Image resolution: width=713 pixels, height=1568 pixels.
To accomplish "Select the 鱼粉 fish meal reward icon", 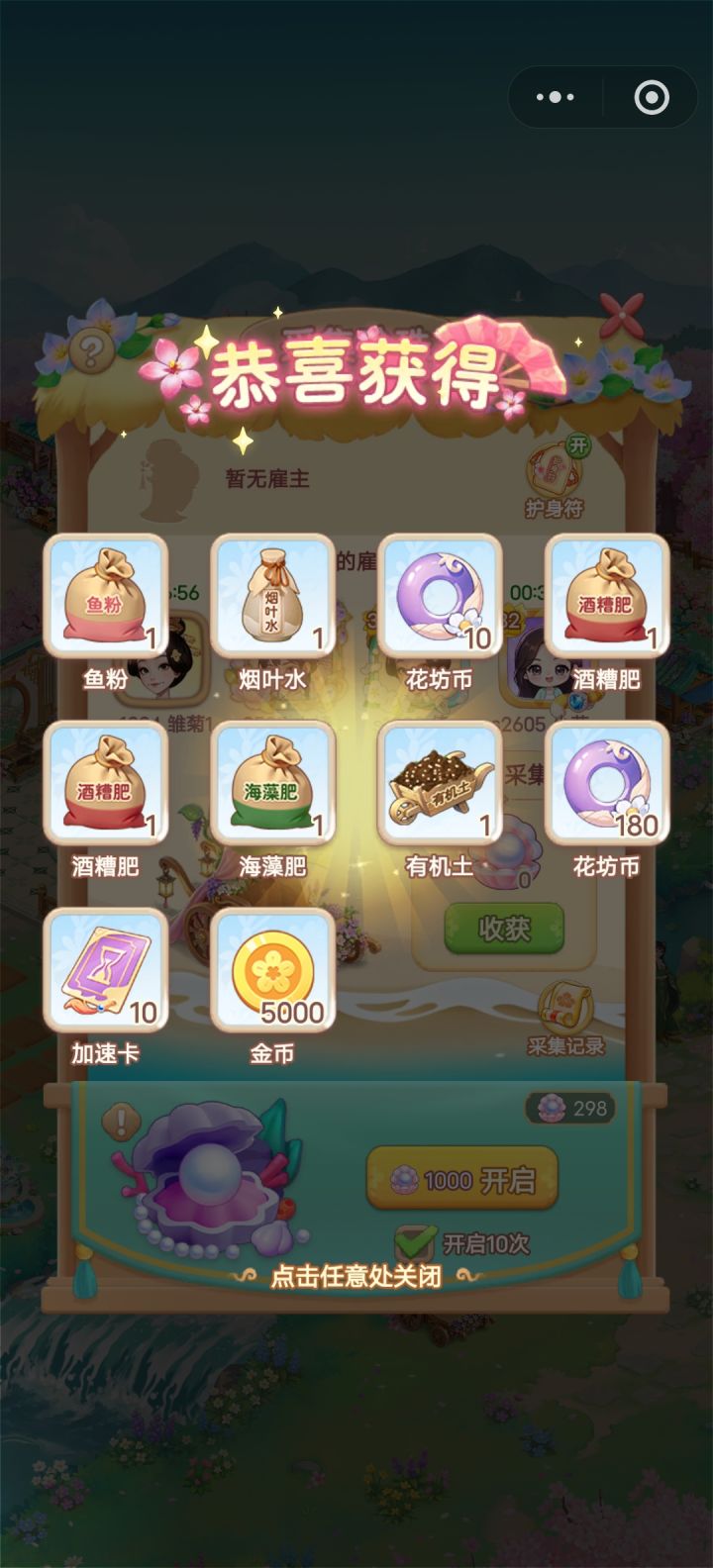I will point(104,594).
